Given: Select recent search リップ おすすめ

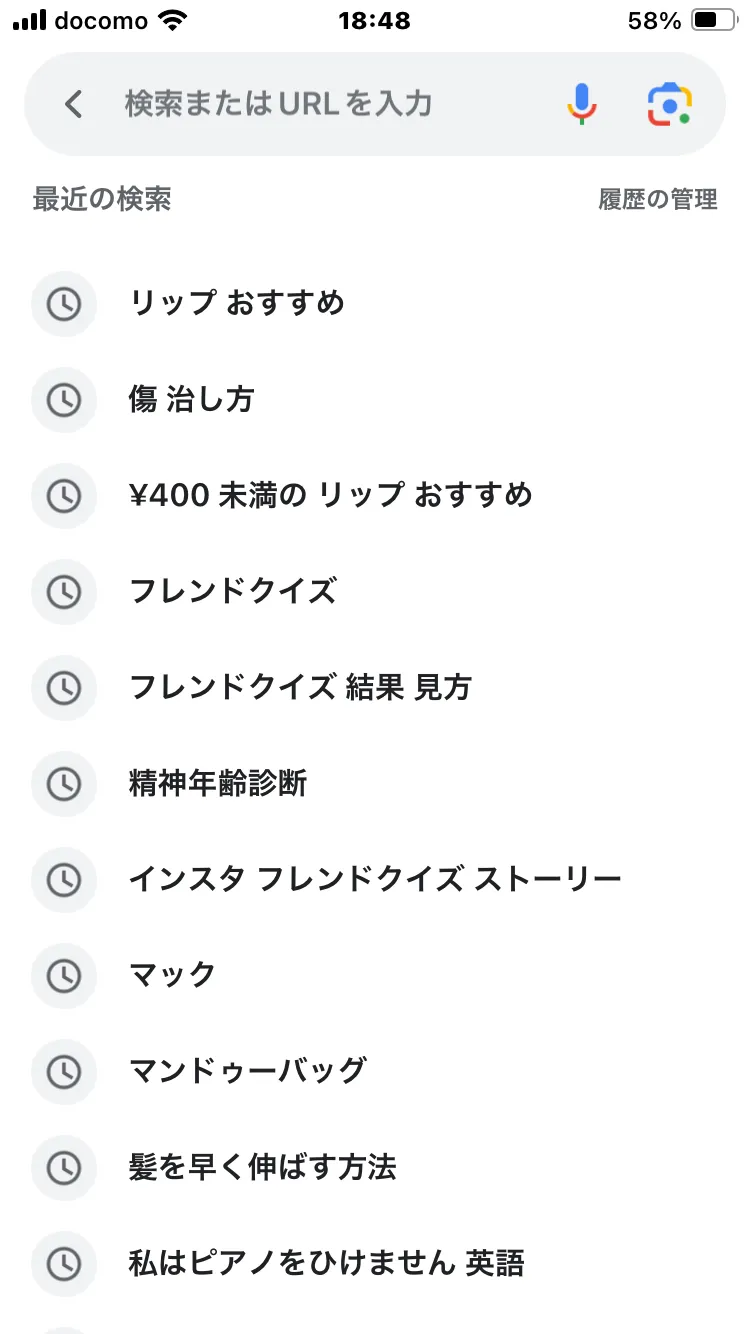Looking at the screenshot, I should [375, 303].
